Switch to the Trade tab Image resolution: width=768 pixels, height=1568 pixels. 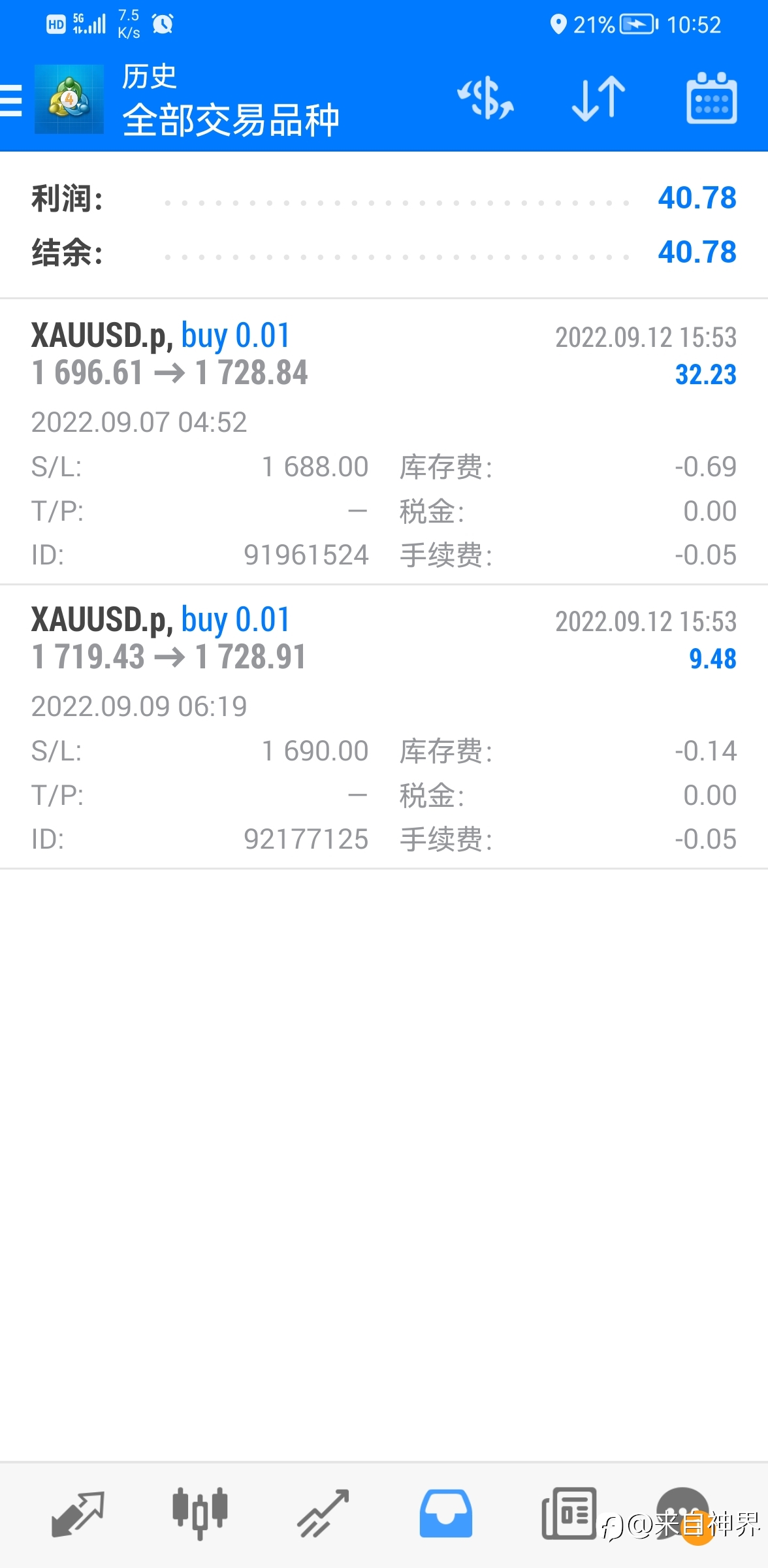click(x=323, y=1514)
